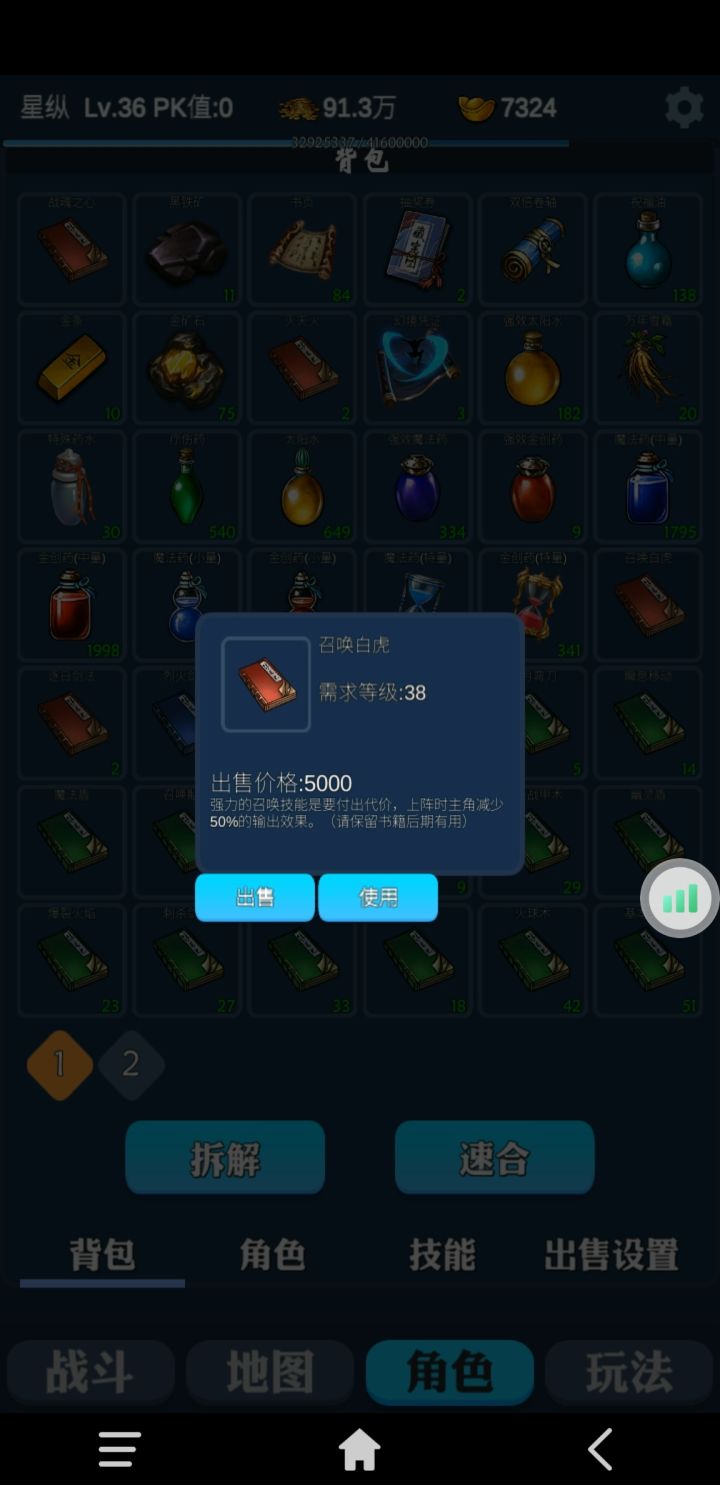
Task: Open the 黑铁矿 ore item
Action: pyautogui.click(x=186, y=248)
